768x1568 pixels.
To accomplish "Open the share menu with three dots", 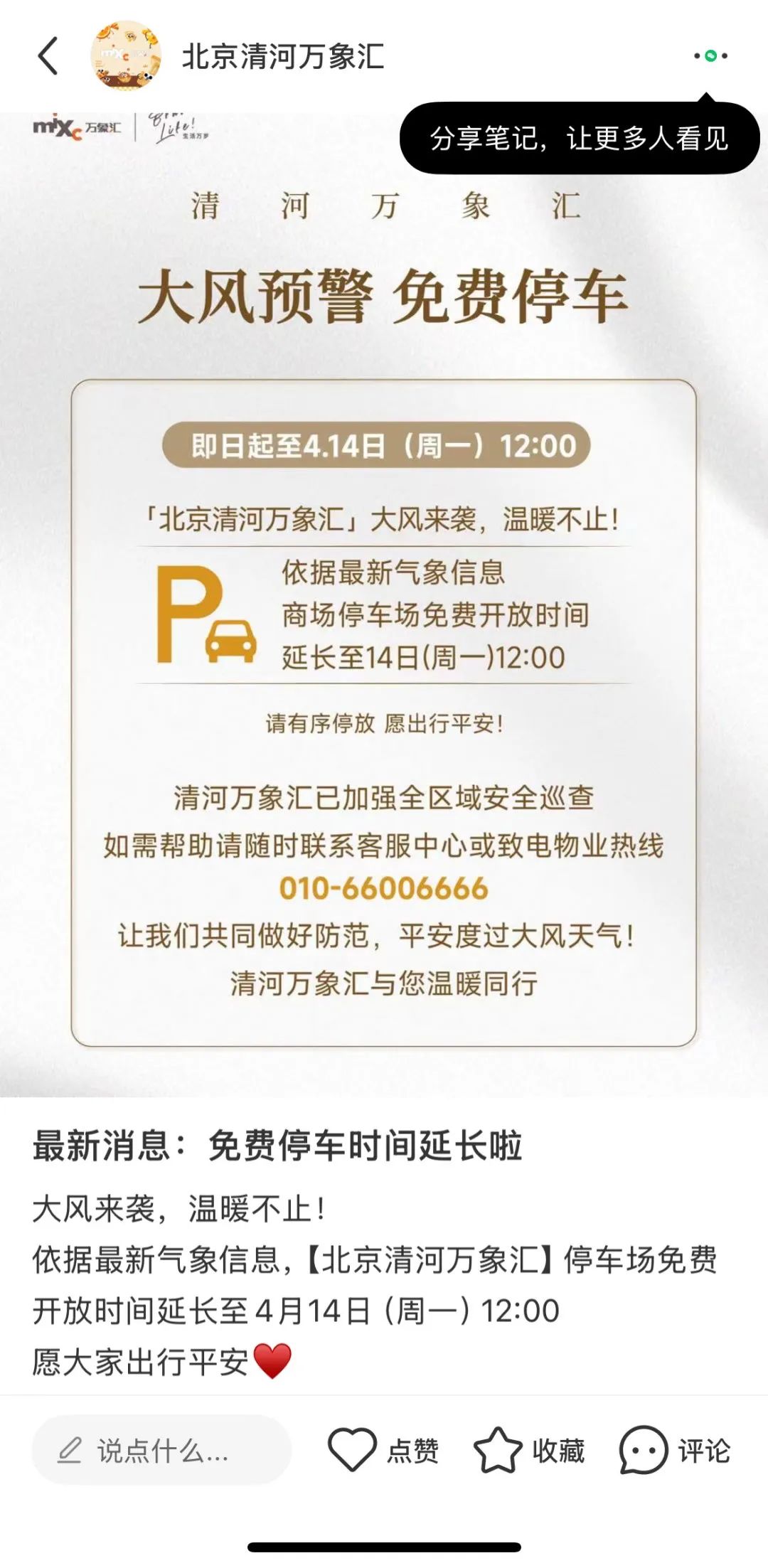I will pos(710,56).
